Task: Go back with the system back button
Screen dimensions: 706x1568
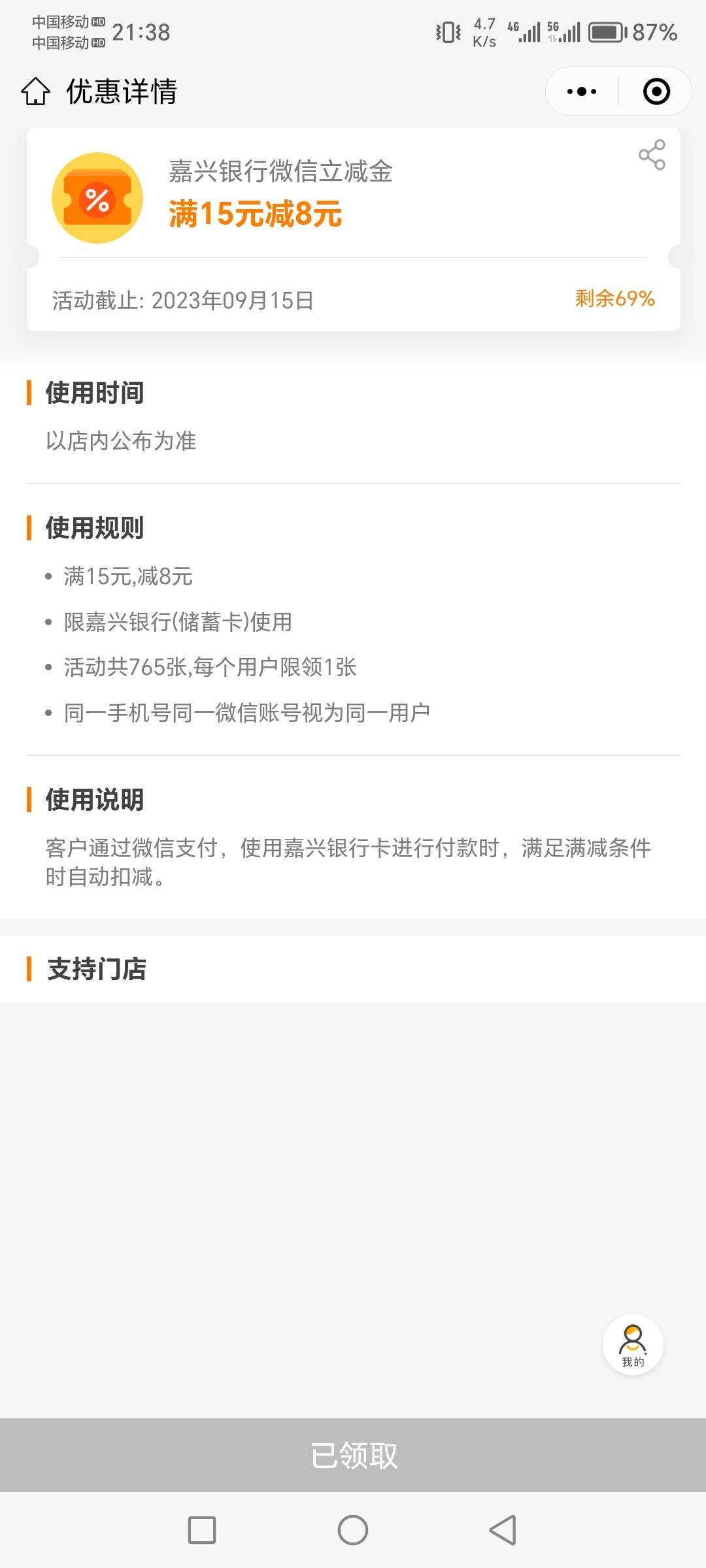Action: [x=503, y=1529]
